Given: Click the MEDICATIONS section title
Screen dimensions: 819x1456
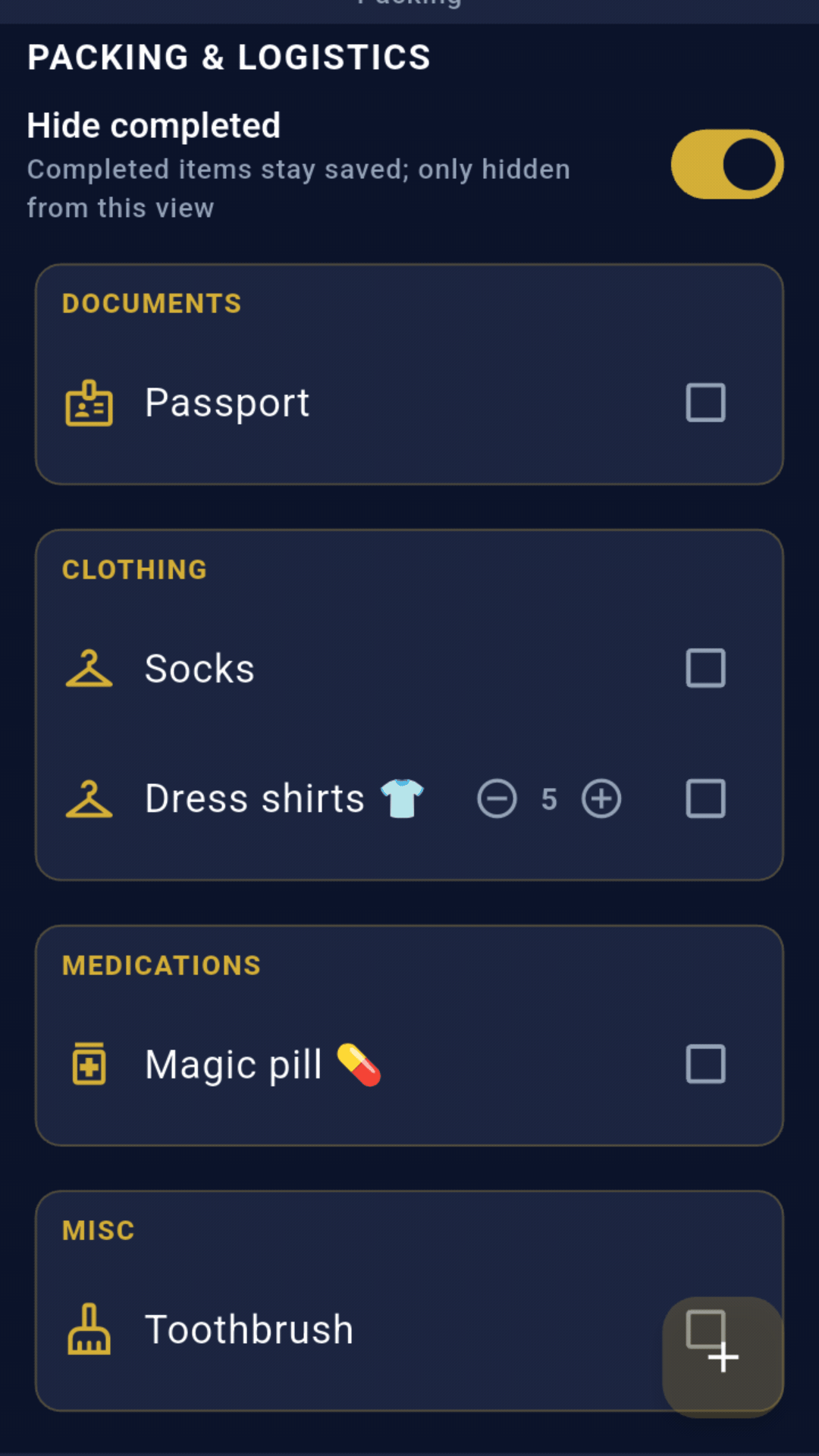Looking at the screenshot, I should click(x=161, y=965).
